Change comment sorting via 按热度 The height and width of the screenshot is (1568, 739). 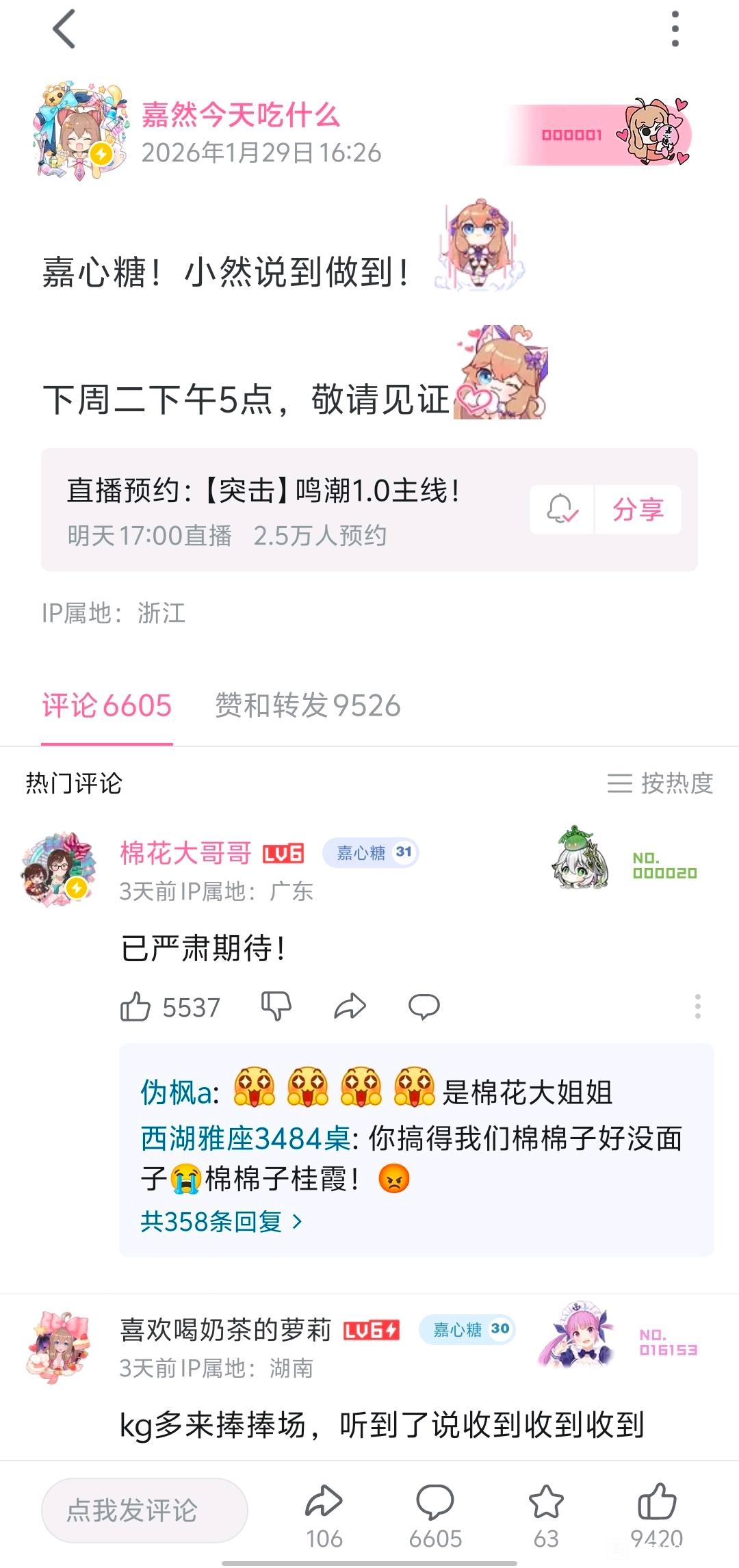[660, 783]
